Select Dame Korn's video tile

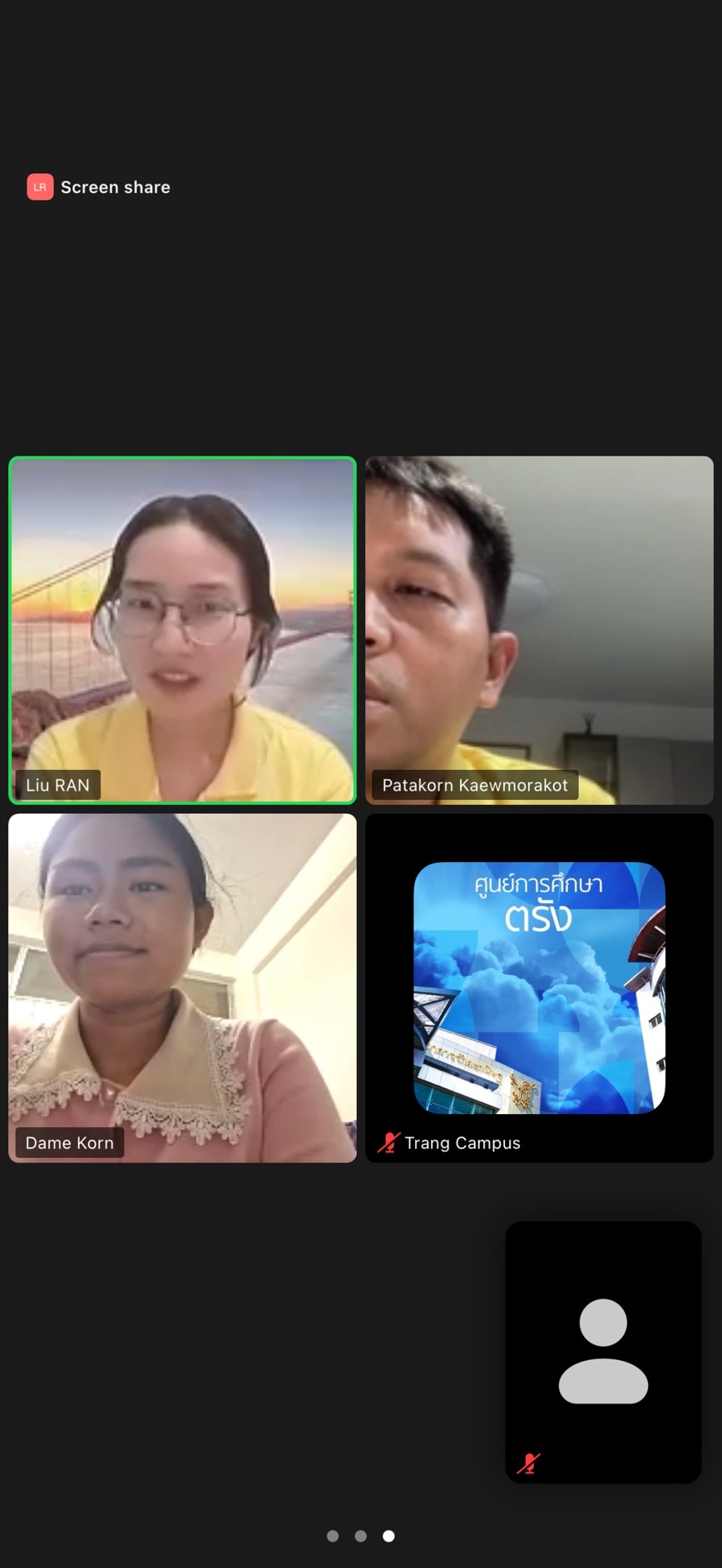[182, 988]
